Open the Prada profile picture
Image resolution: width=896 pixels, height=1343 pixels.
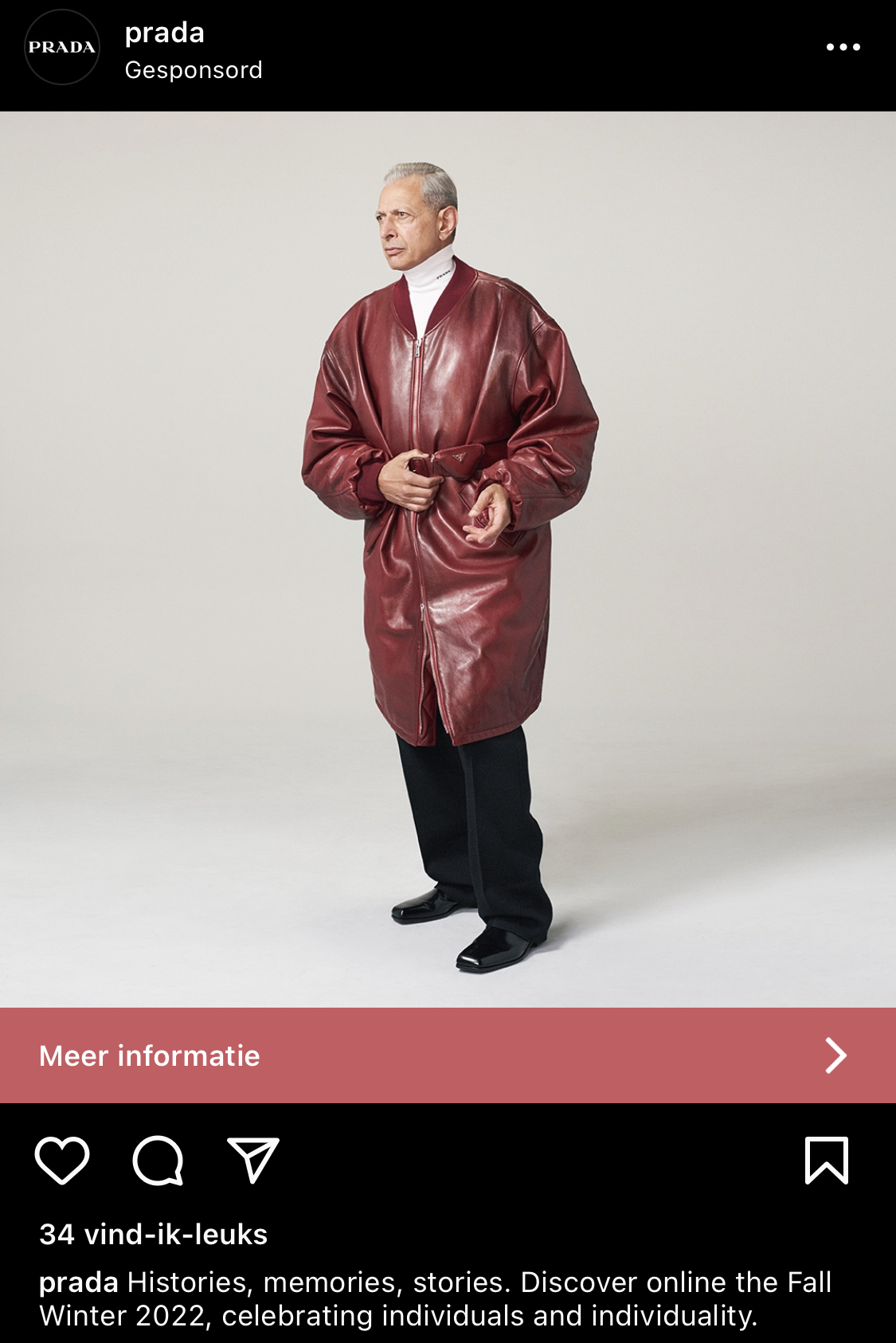(x=62, y=47)
